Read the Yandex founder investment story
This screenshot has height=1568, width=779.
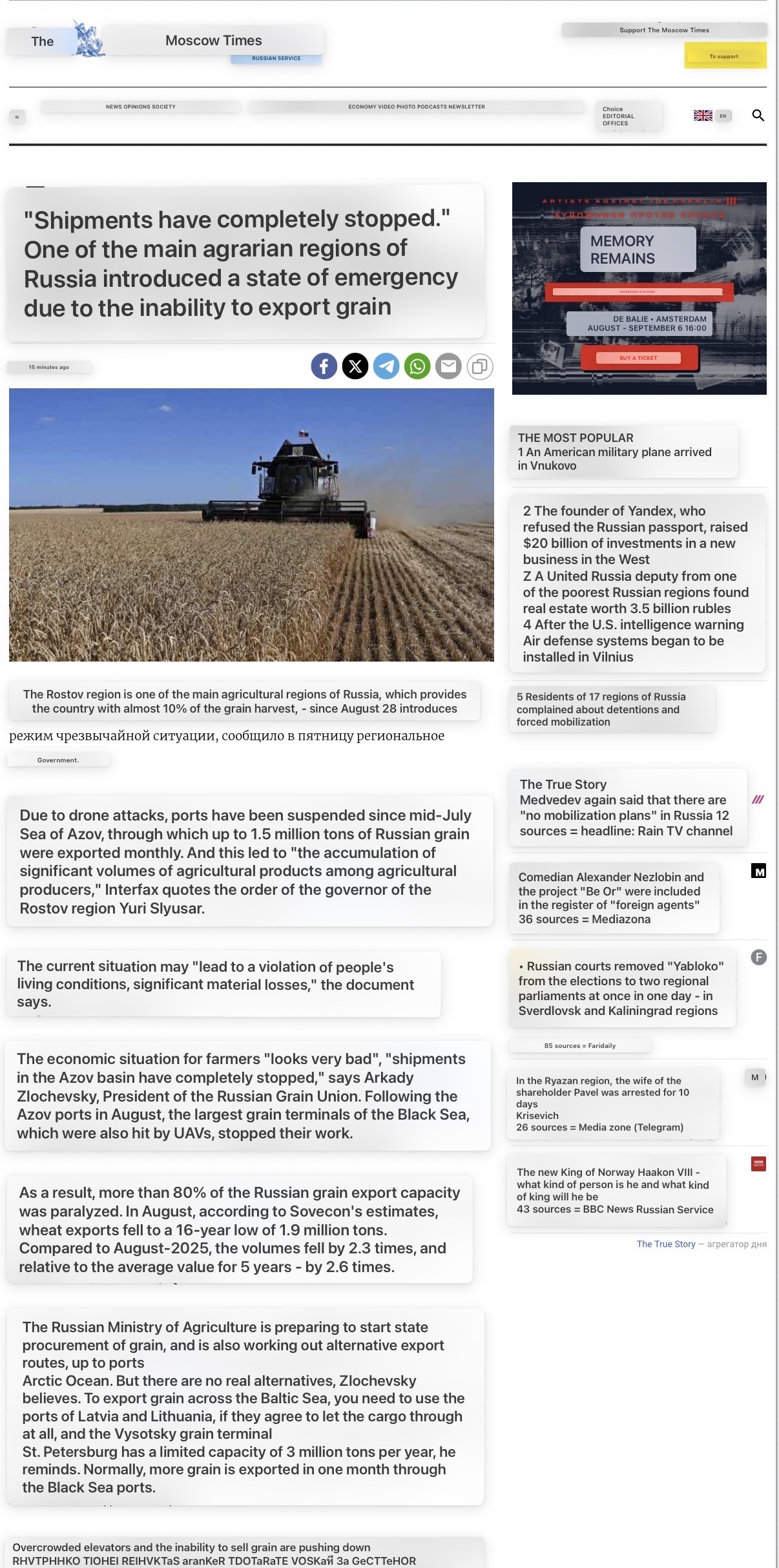[x=636, y=535]
